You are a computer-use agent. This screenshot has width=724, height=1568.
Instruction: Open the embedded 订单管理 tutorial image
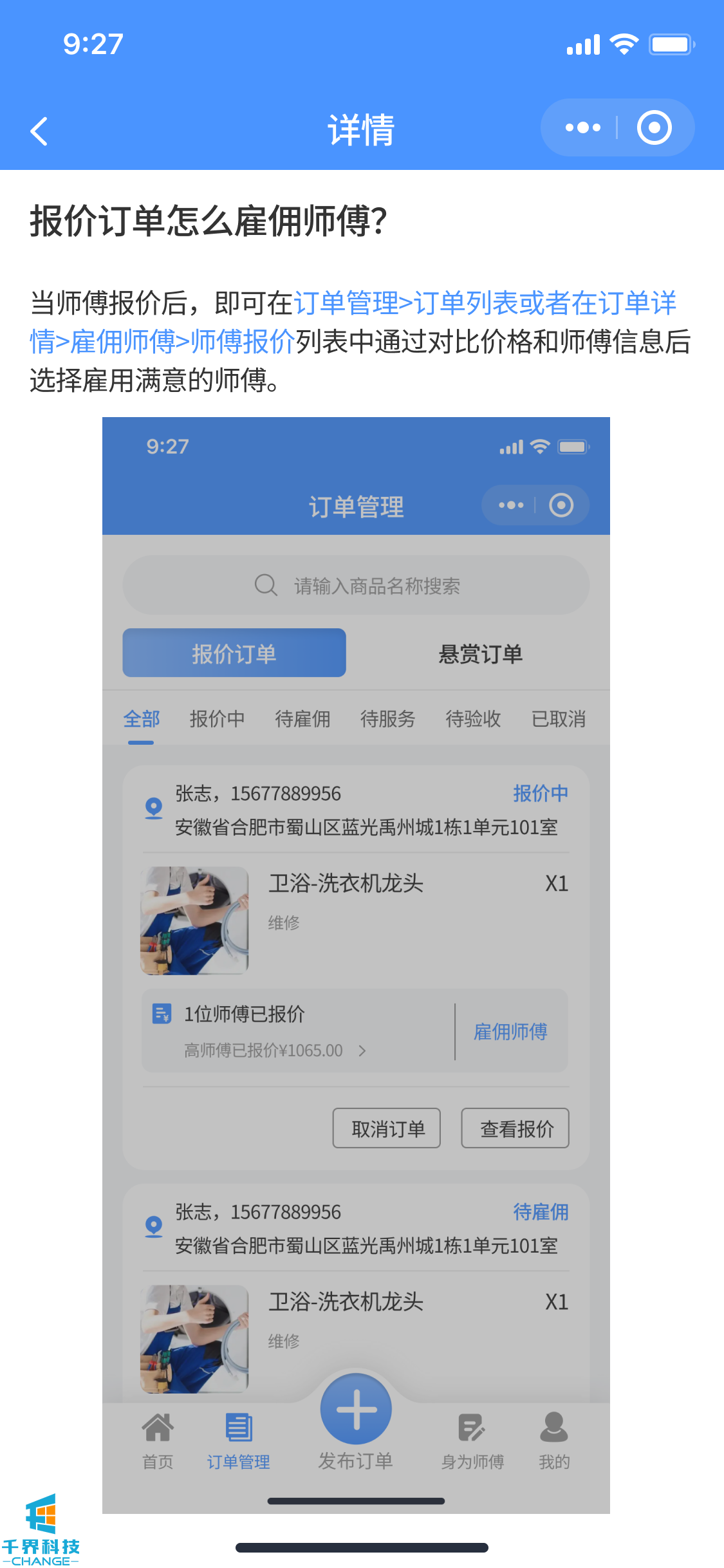356,964
